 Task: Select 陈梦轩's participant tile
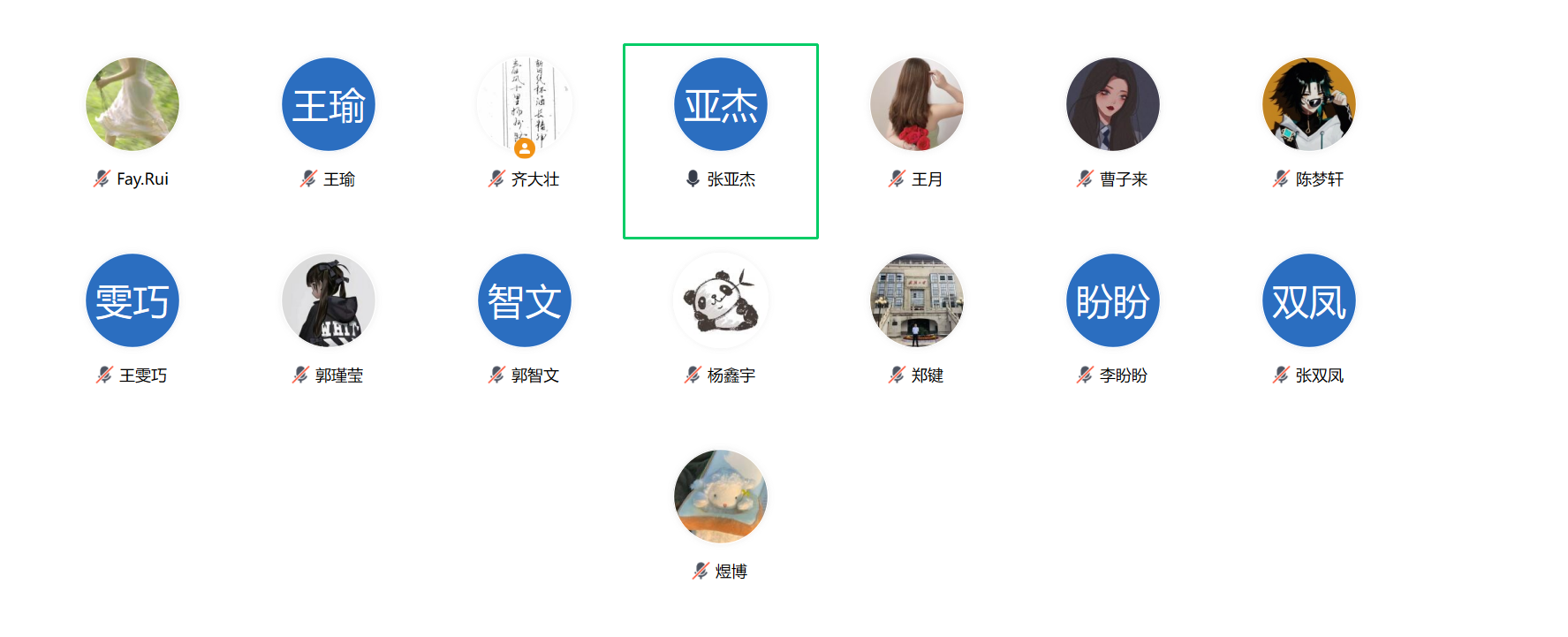point(1309,105)
